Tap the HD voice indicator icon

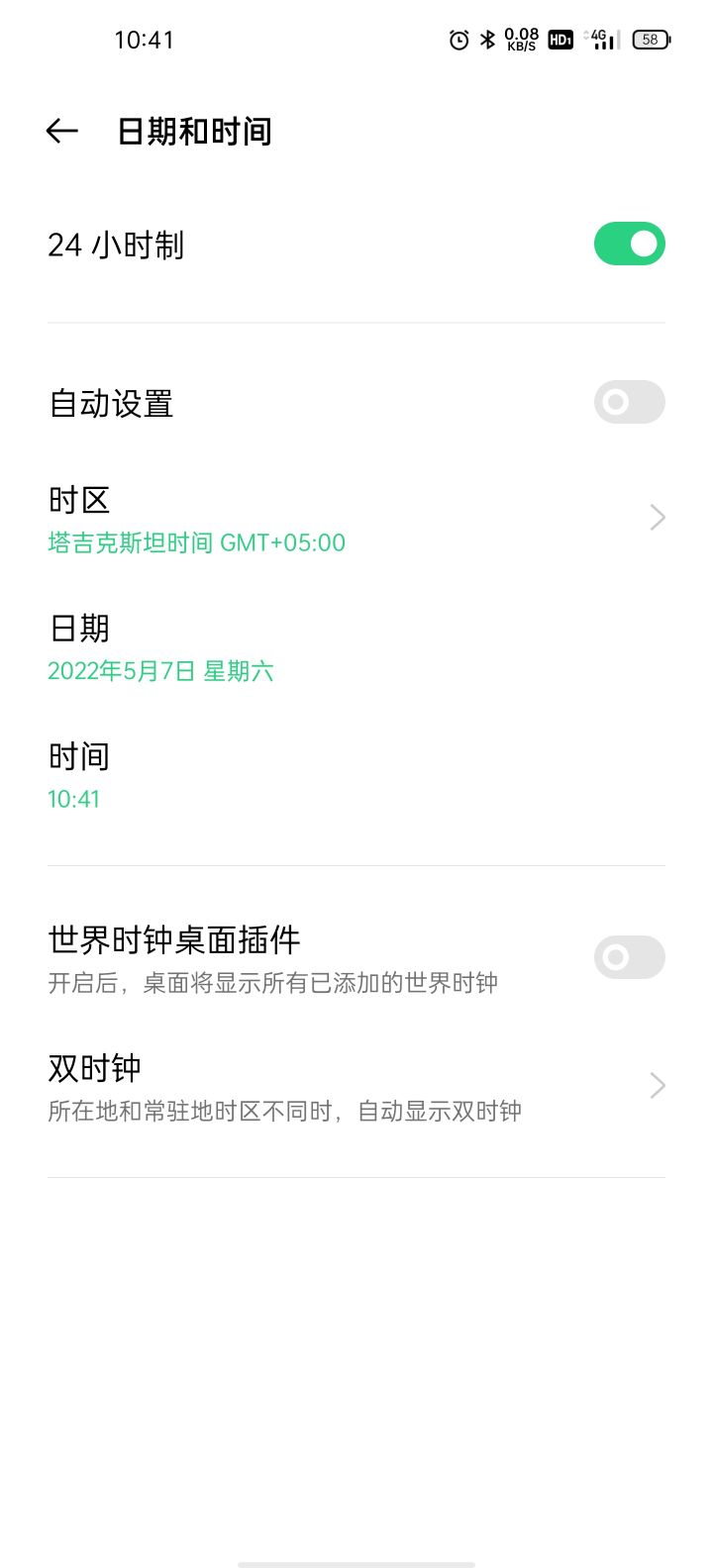point(559,39)
